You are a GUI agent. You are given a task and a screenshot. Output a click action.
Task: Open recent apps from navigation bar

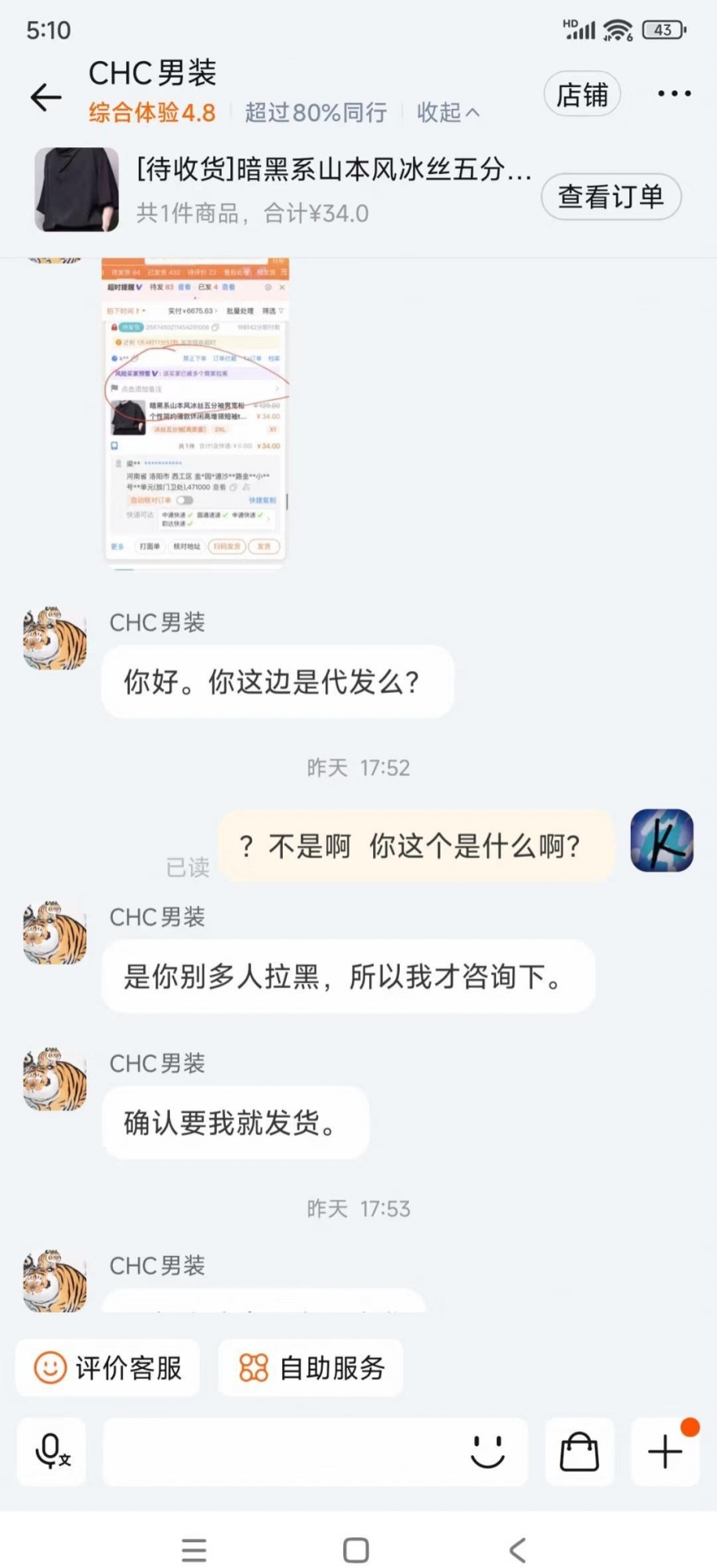194,1550
